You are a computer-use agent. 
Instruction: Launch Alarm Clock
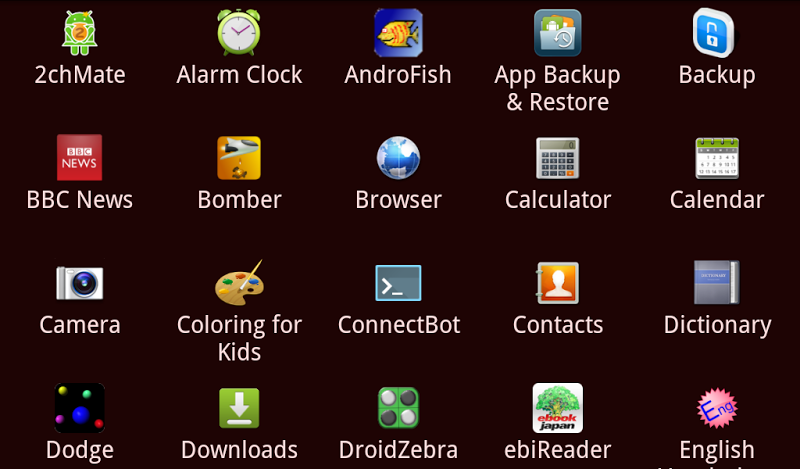239,34
